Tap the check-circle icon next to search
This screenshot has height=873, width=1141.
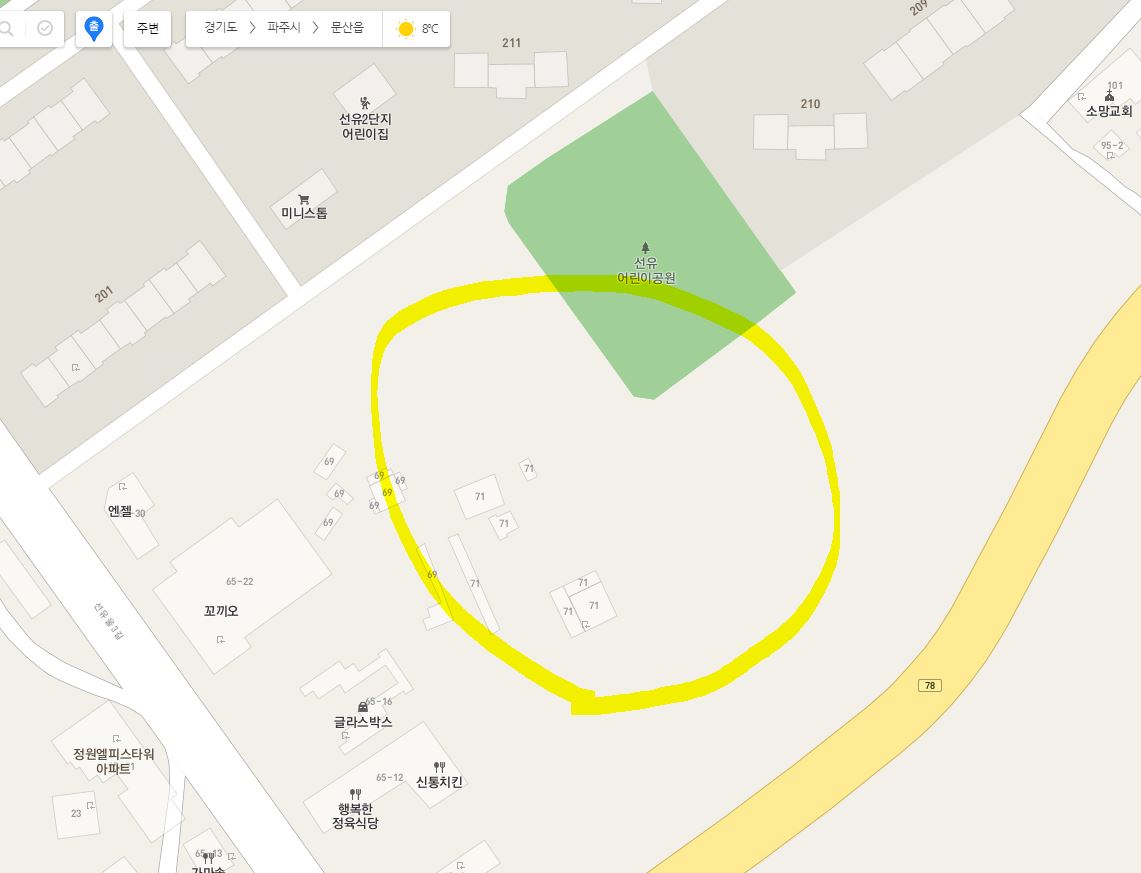coord(45,28)
